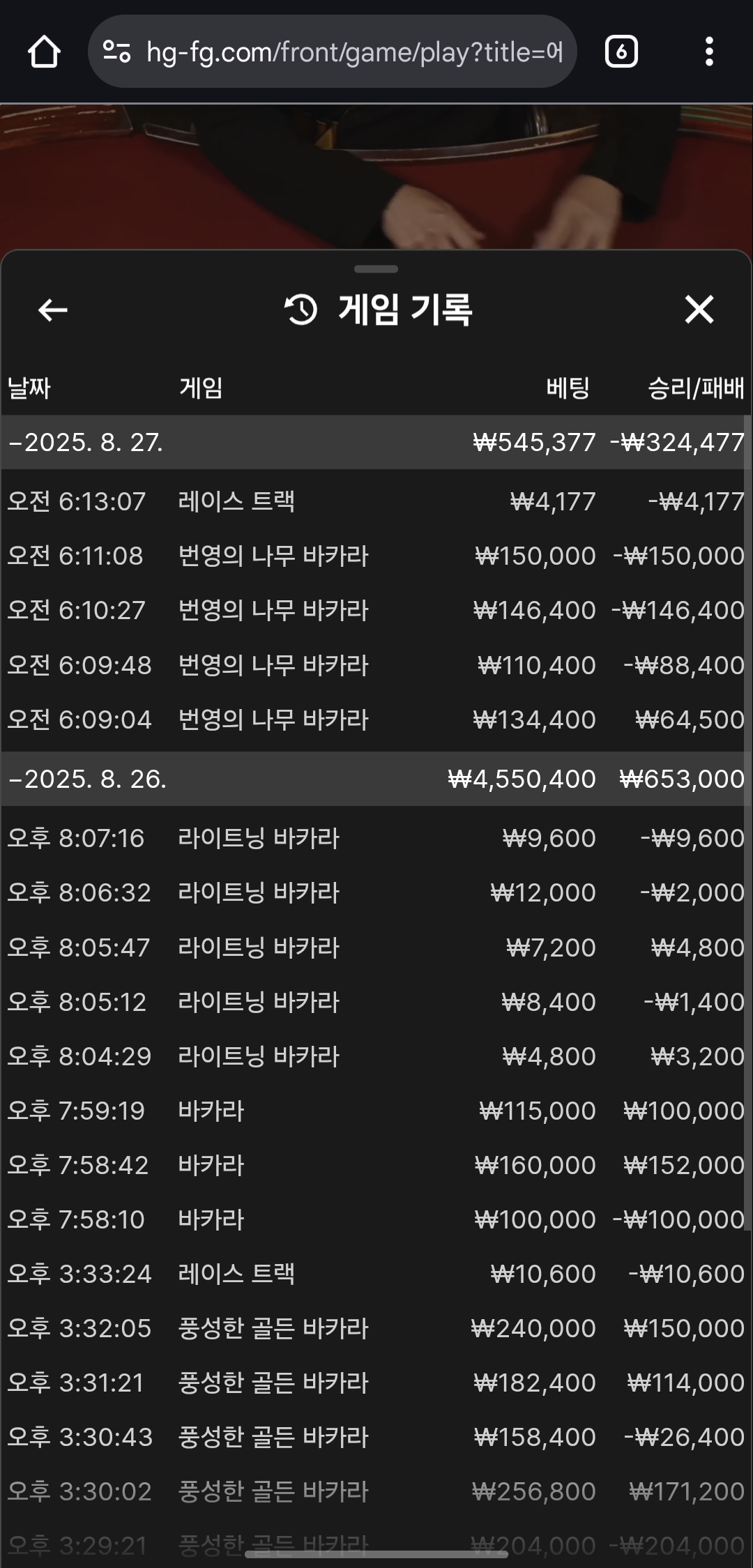This screenshot has height=1568, width=753.
Task: Open site information icon in address bar
Action: (x=116, y=52)
